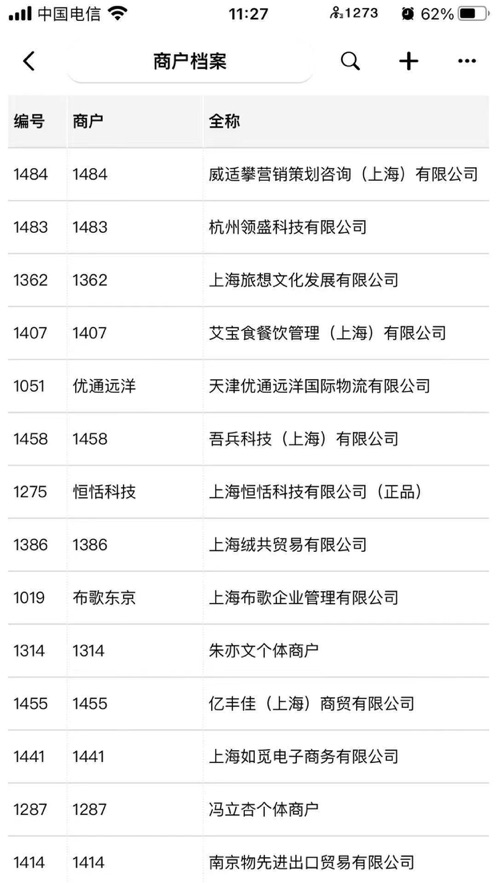Screen dimensions: 497x883
Task: Open the 冯立杏个体商户 record
Action: click(248, 809)
